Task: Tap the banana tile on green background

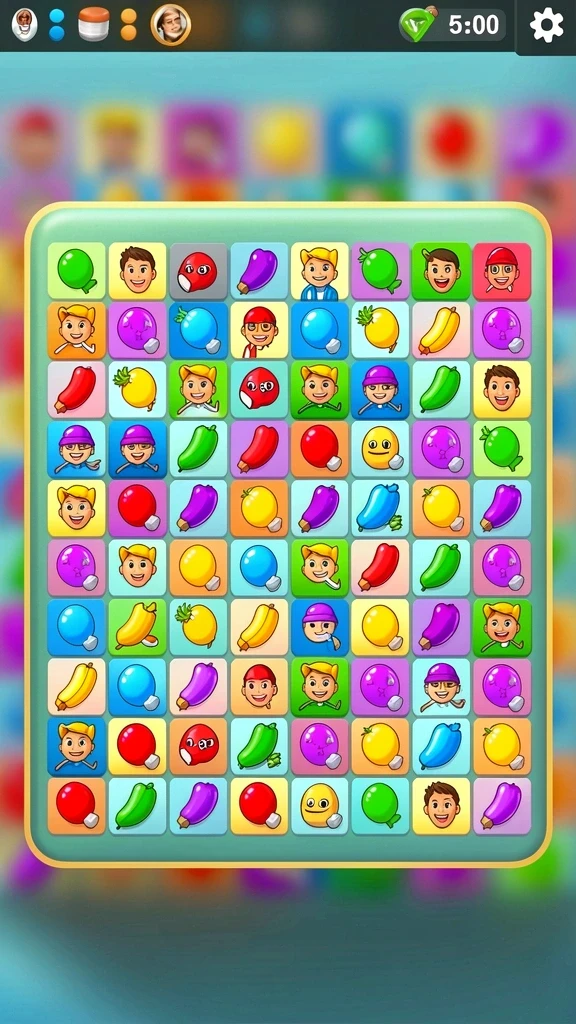Action: [x=137, y=628]
